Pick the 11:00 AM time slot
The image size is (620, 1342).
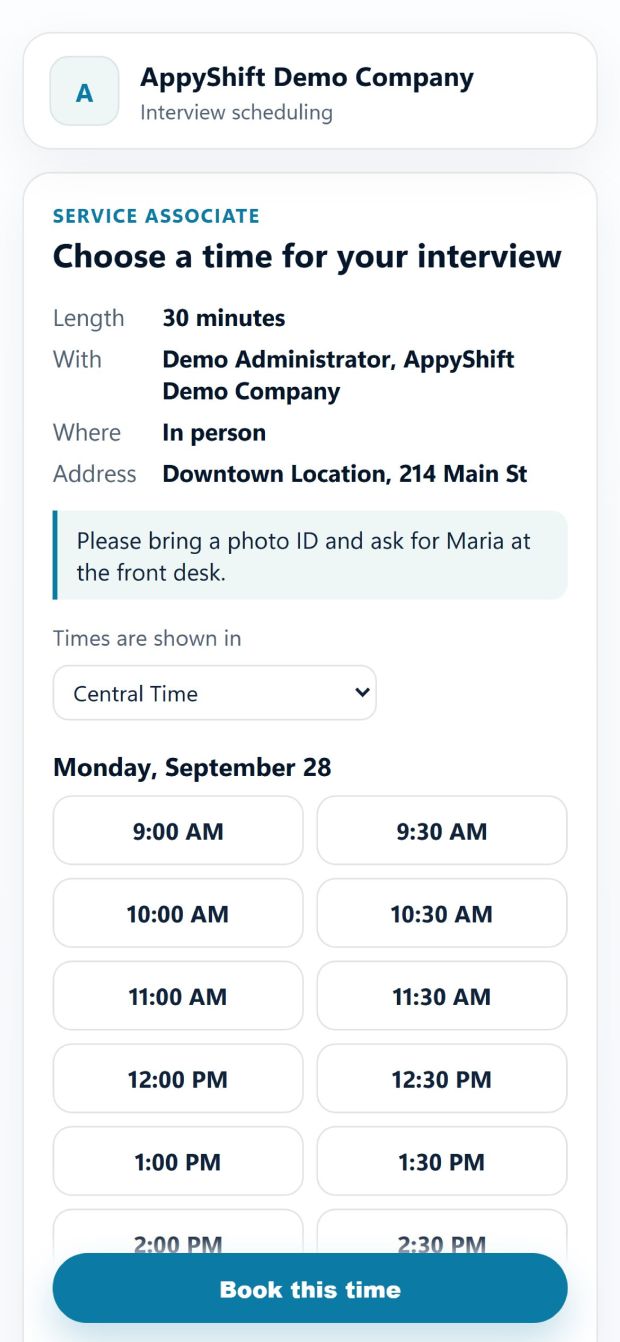(x=178, y=996)
